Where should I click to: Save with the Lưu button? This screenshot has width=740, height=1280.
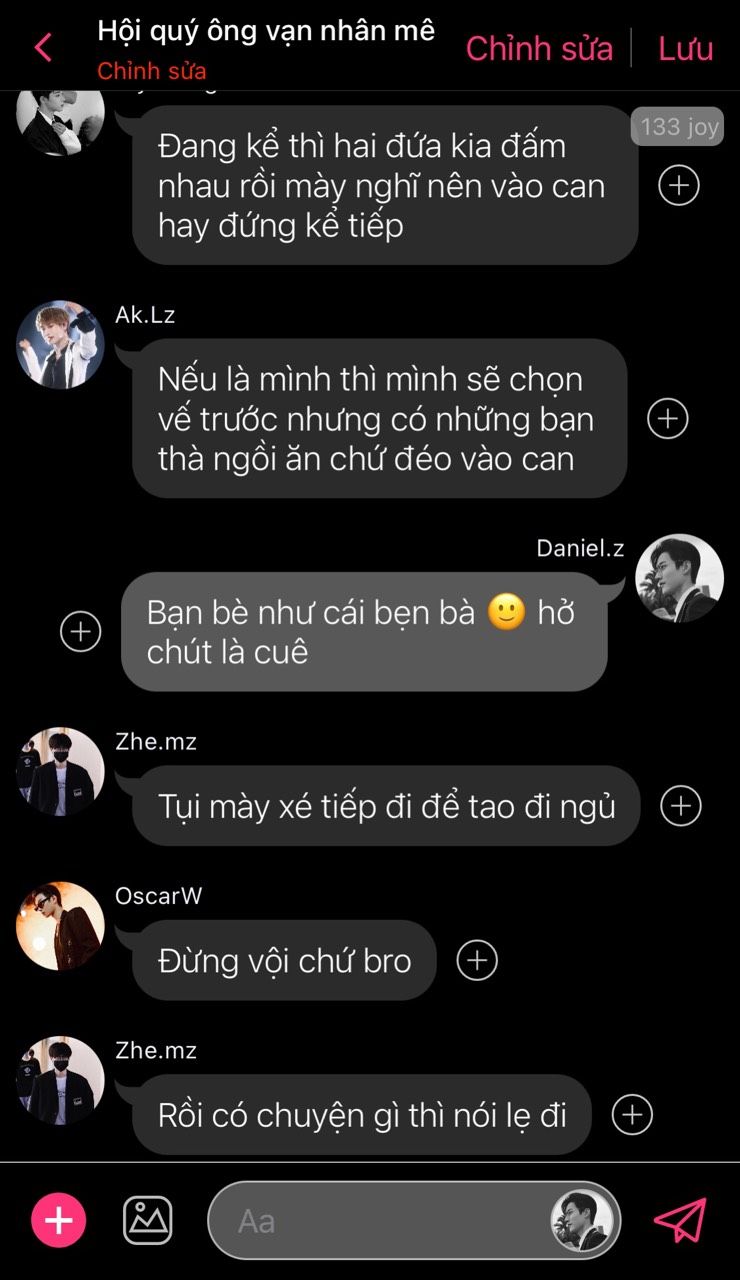(x=685, y=48)
